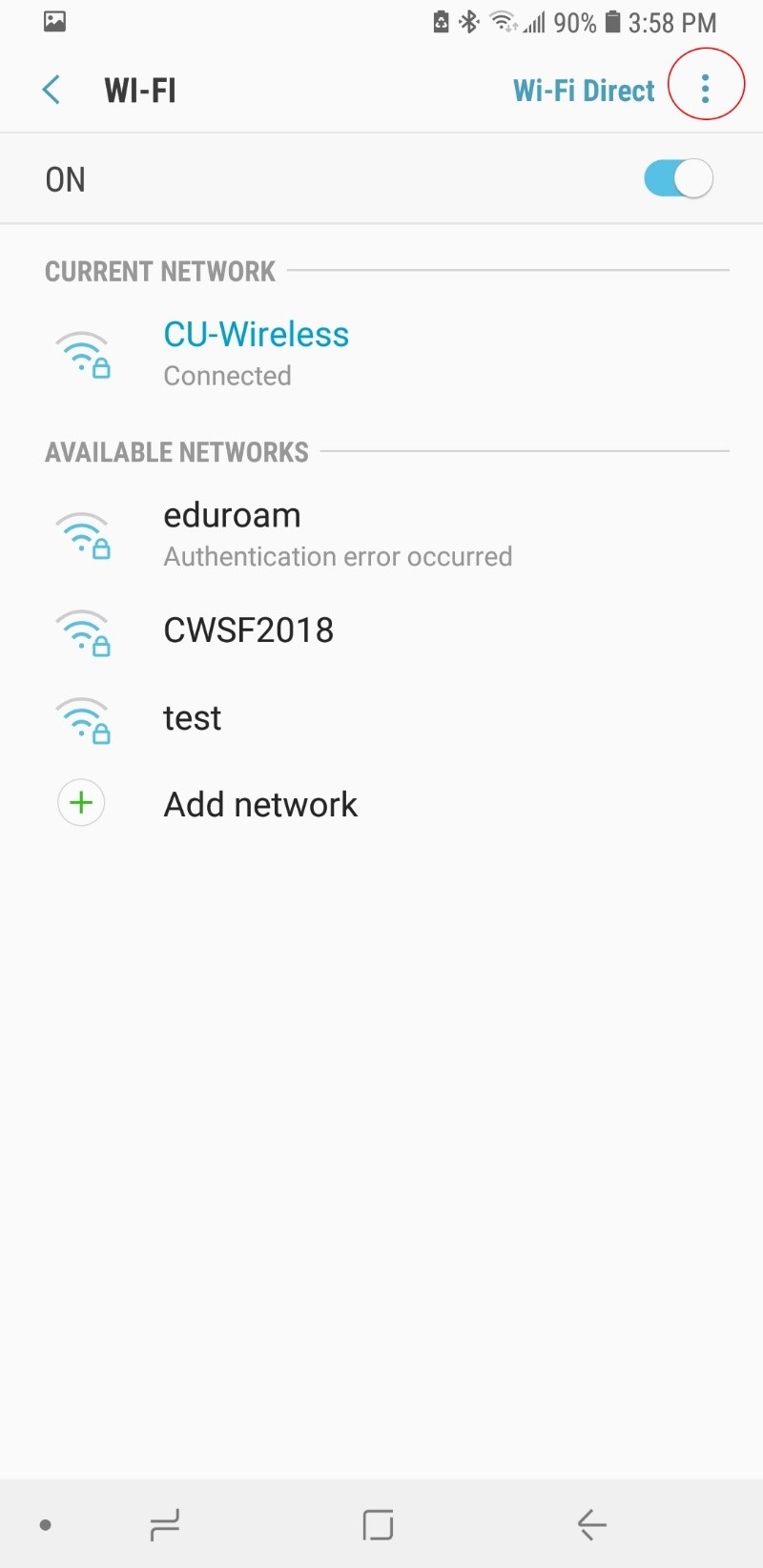Tap the signal icon next to test network

click(x=82, y=720)
